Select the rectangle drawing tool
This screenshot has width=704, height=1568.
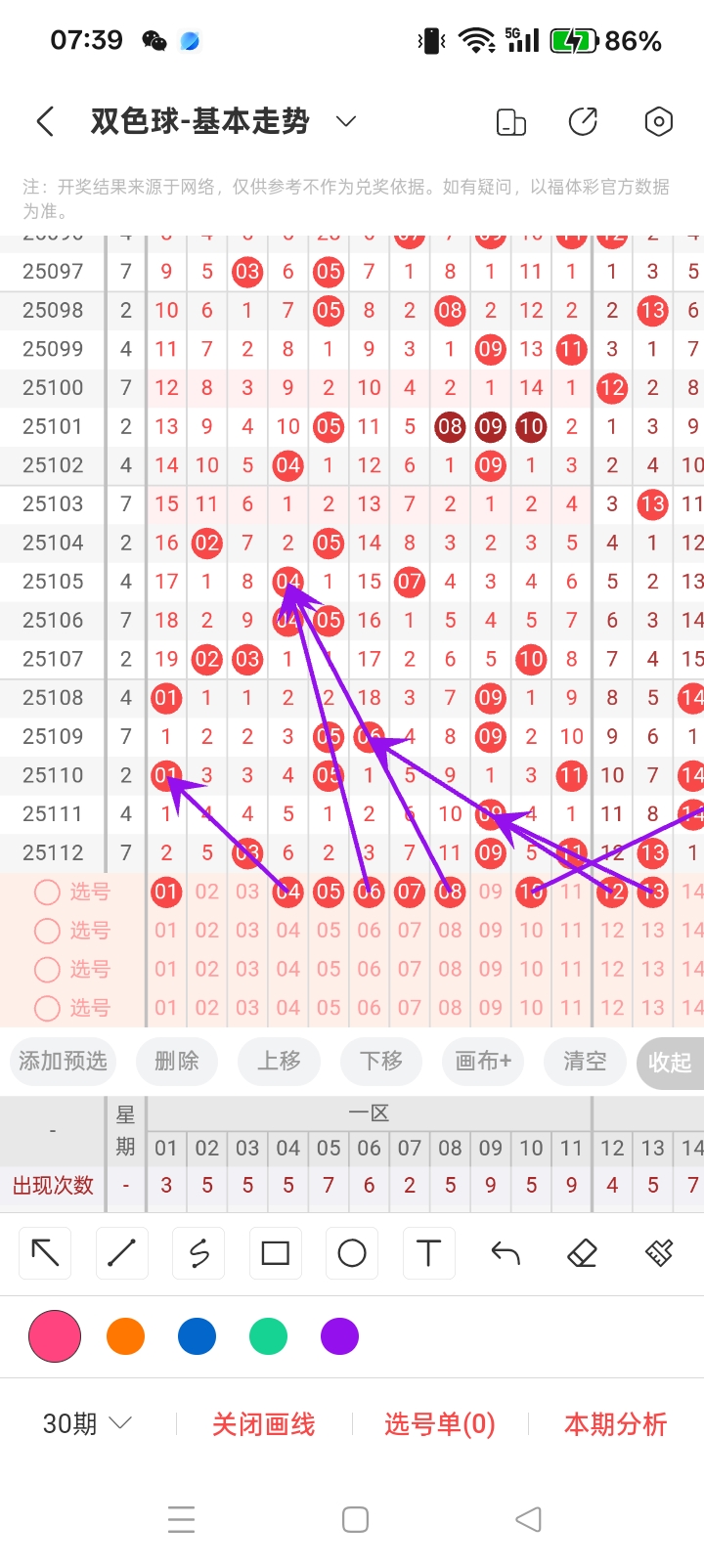(x=275, y=1252)
